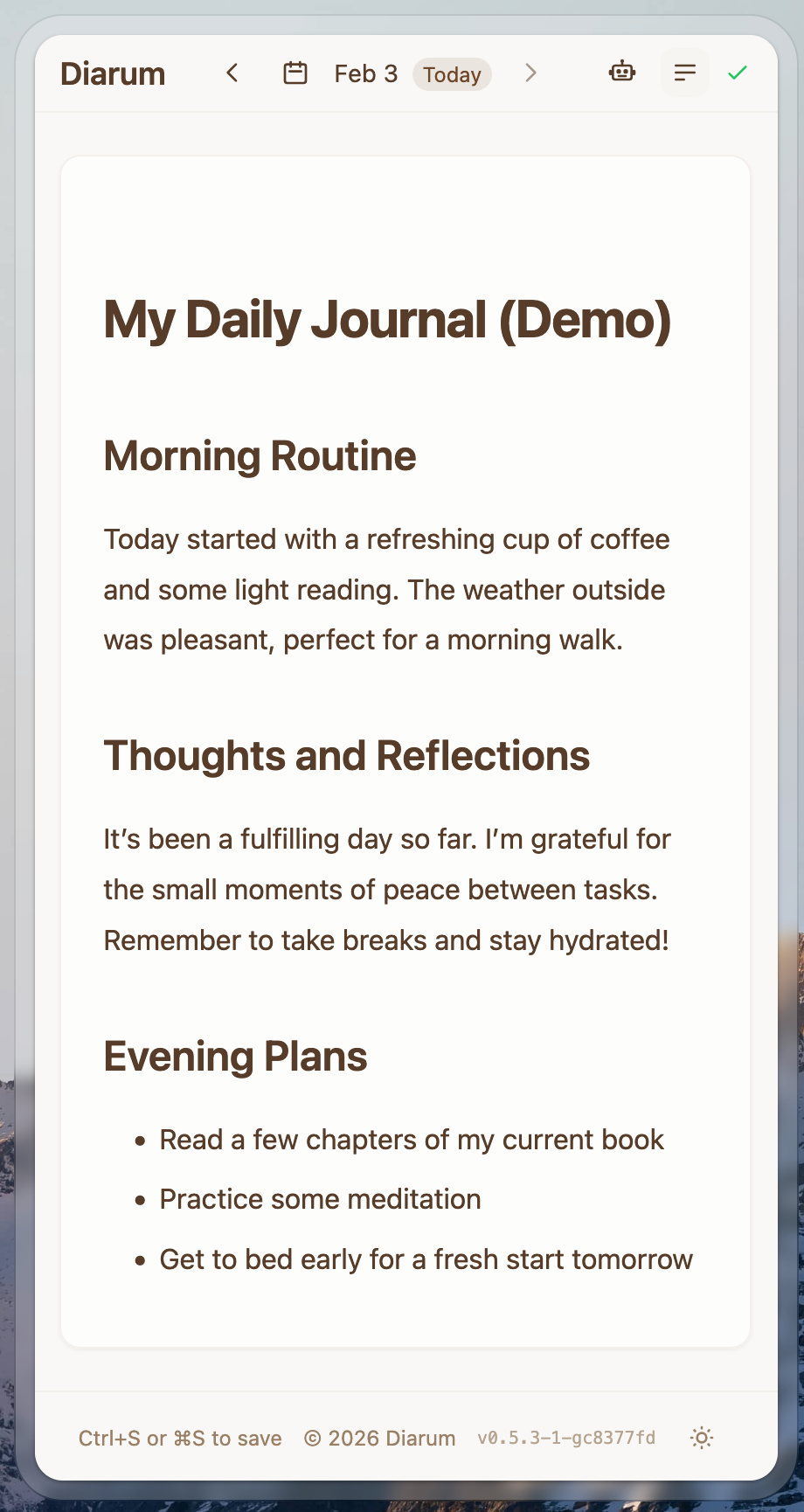Place cursor in 'My Daily Journal (Demo)' heading
The height and width of the screenshot is (1512, 804).
pyautogui.click(x=389, y=320)
